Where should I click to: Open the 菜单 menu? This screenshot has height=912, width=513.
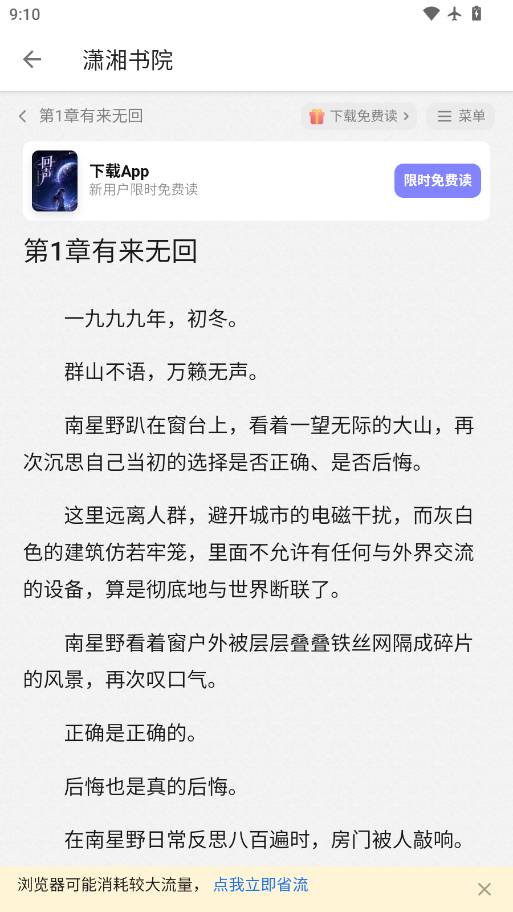[461, 116]
